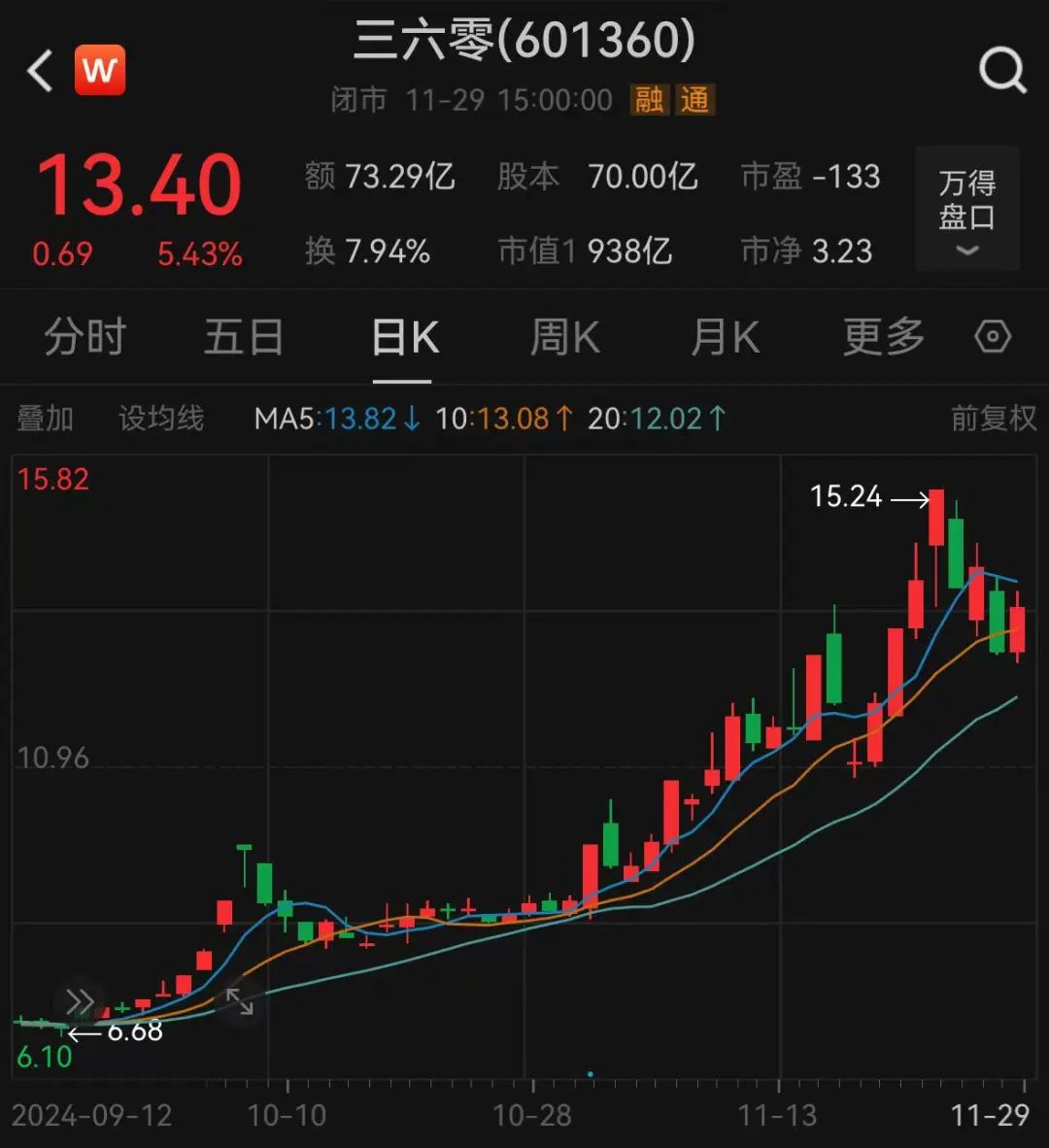Change the 前复权 adjustment mode
The height and width of the screenshot is (1148, 1049).
[993, 419]
